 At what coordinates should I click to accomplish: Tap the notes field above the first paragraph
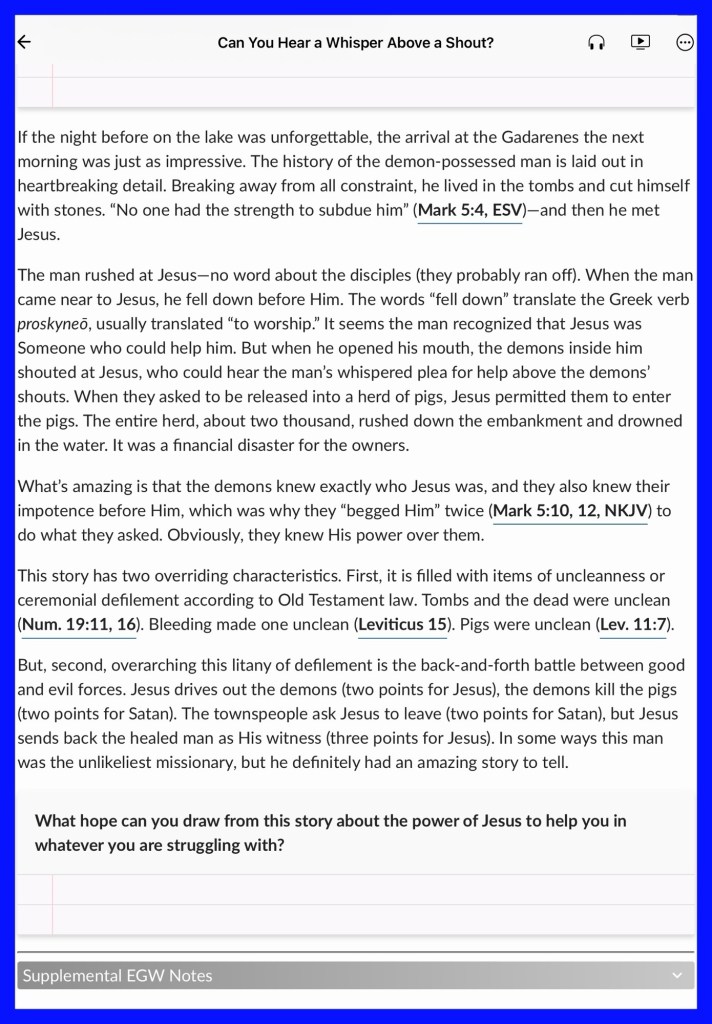tap(356, 85)
